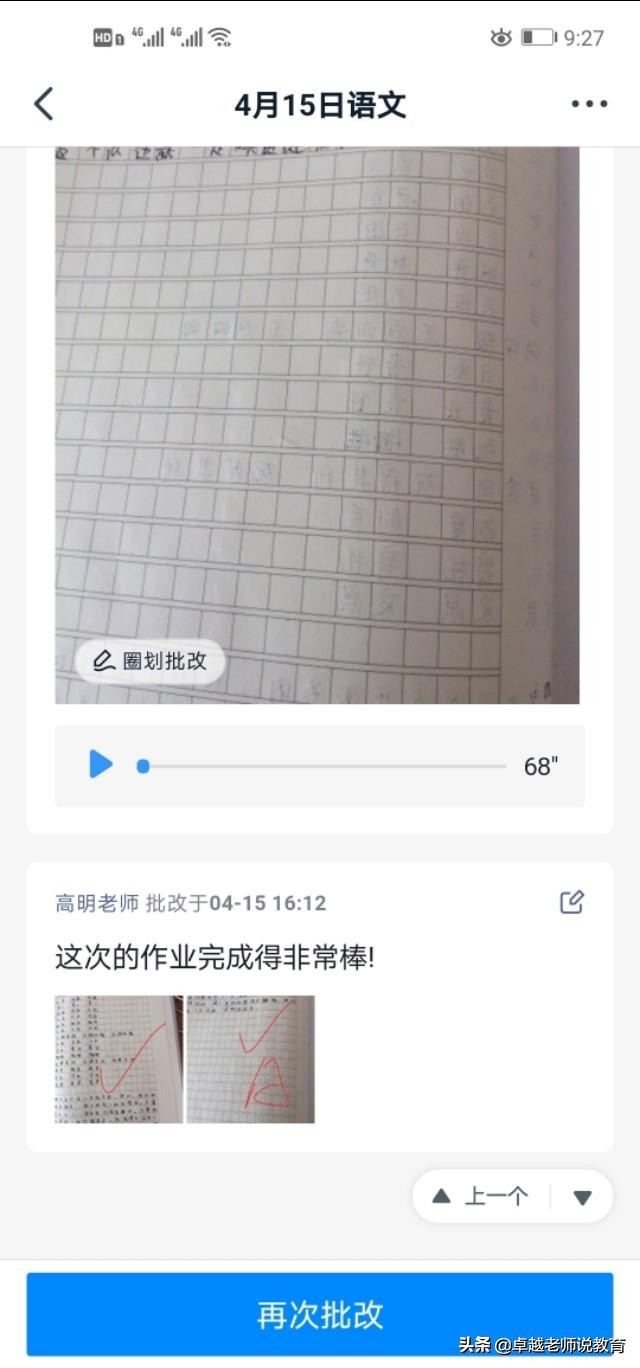
Task: Tap 再次批改 to regrade
Action: 320,1314
